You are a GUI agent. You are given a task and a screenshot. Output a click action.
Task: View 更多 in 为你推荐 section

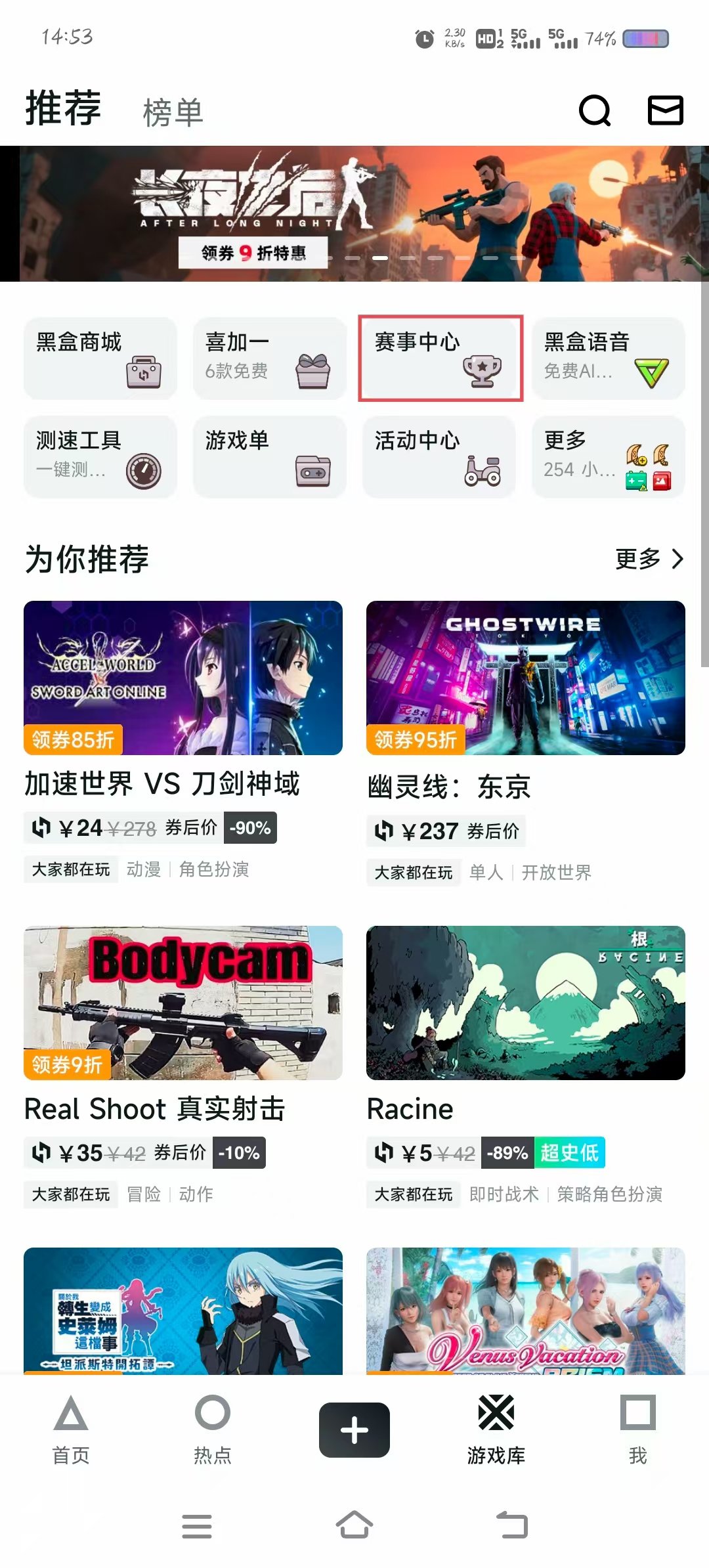point(649,559)
